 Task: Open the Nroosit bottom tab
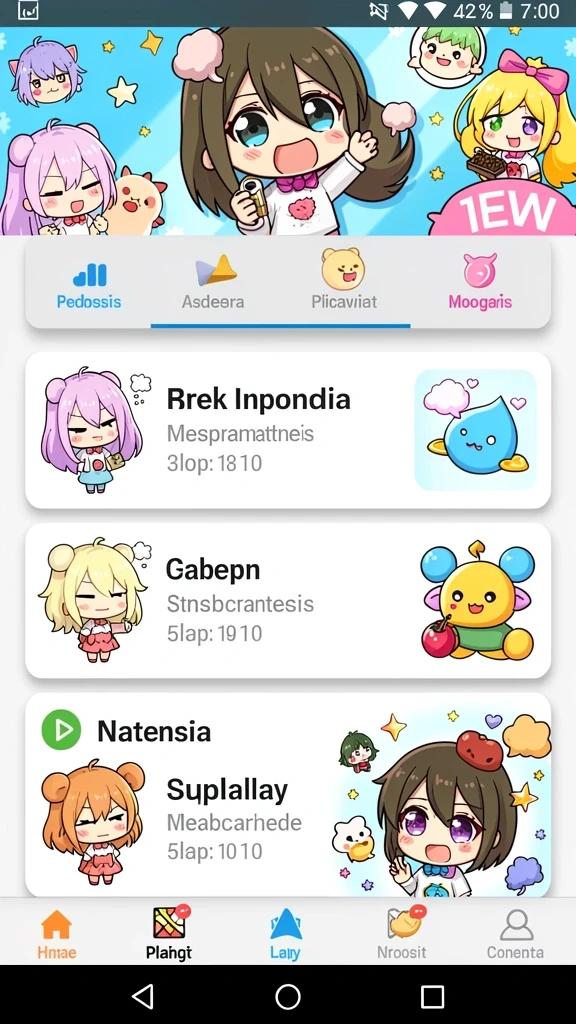pos(402,933)
